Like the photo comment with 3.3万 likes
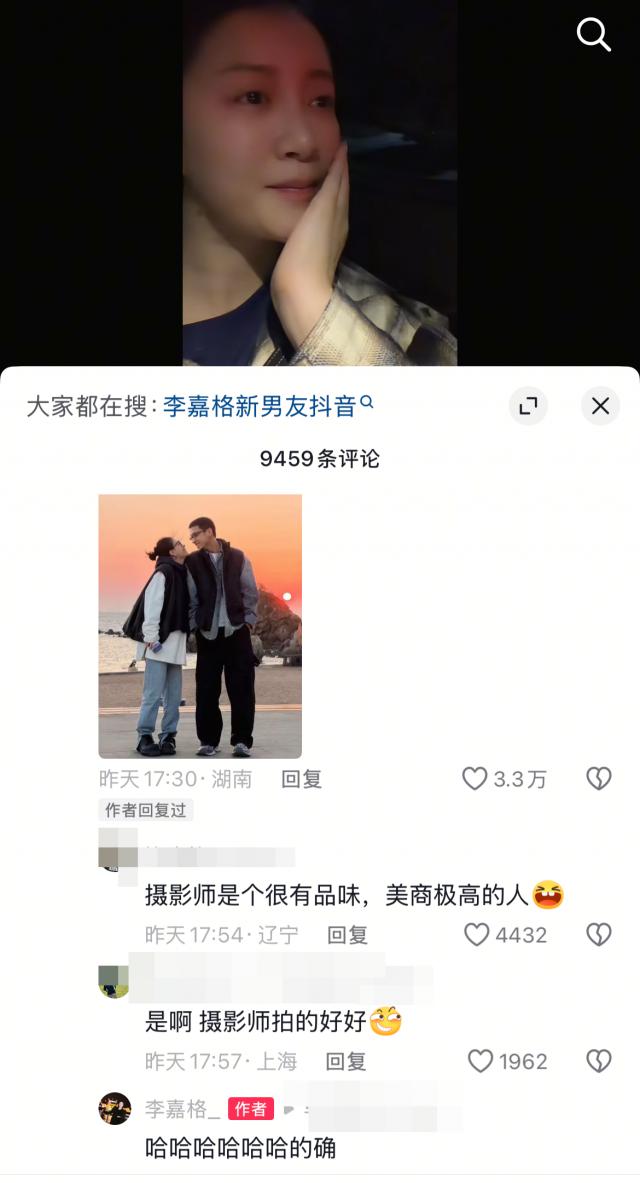The image size is (640, 1183). (475, 779)
